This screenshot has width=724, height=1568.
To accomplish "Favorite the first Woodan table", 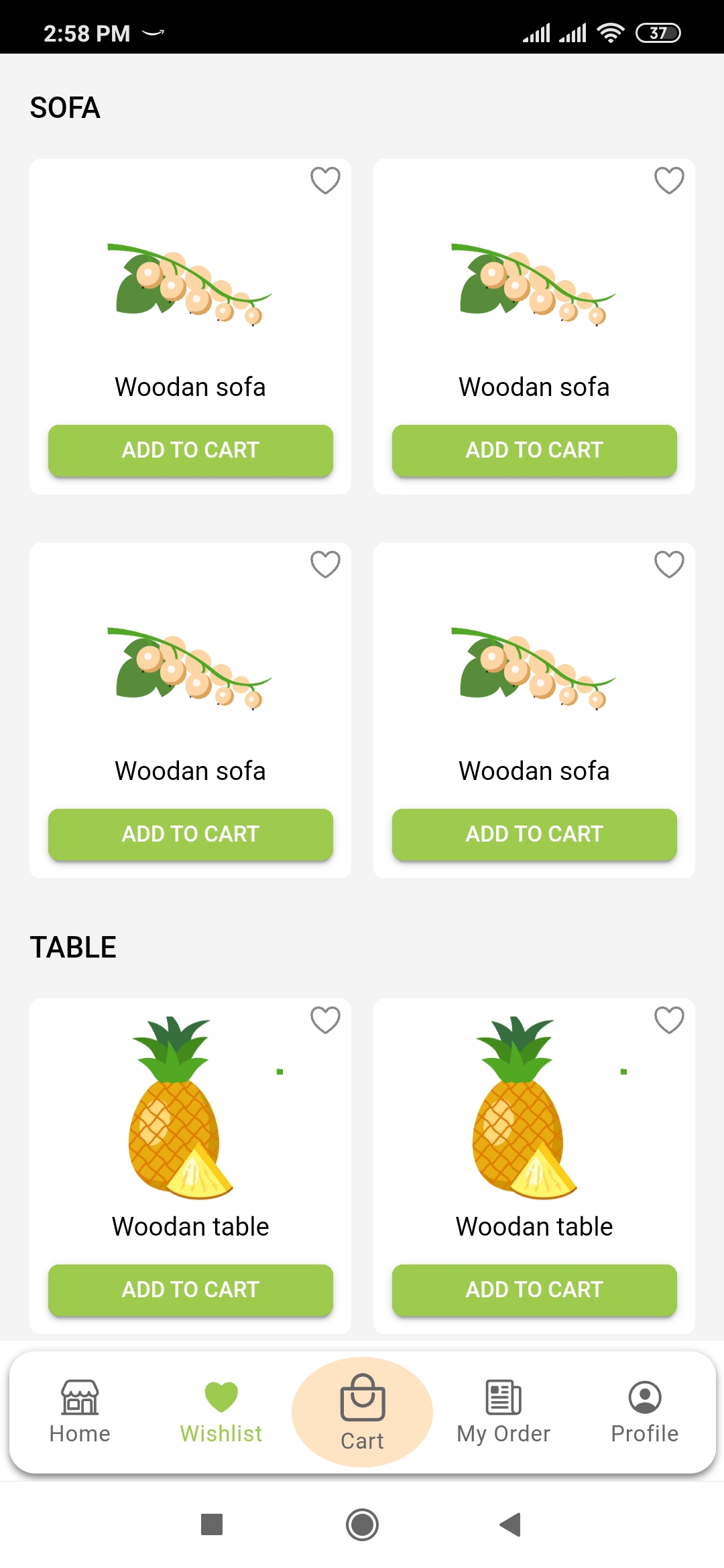I will coord(325,1019).
